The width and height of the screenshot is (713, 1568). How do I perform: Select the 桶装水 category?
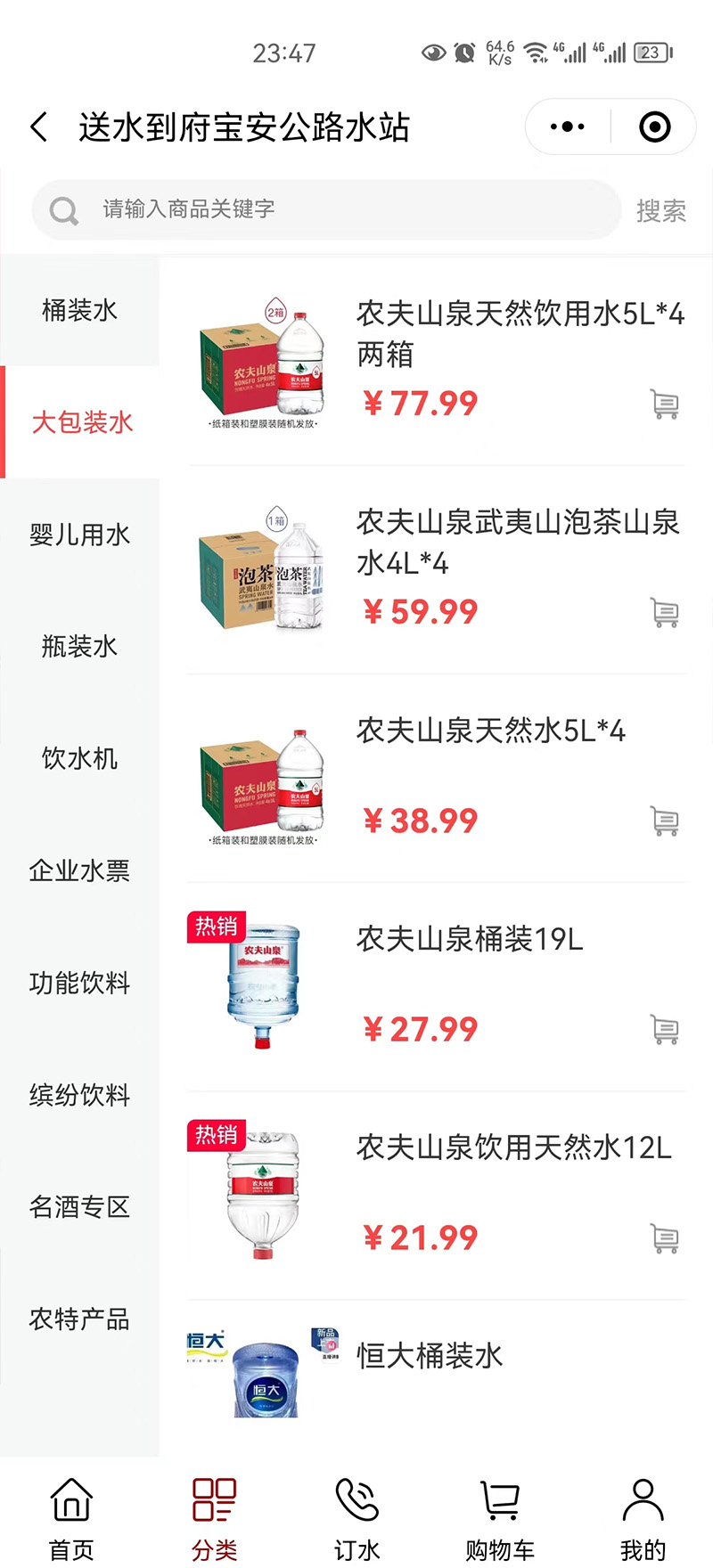click(79, 311)
